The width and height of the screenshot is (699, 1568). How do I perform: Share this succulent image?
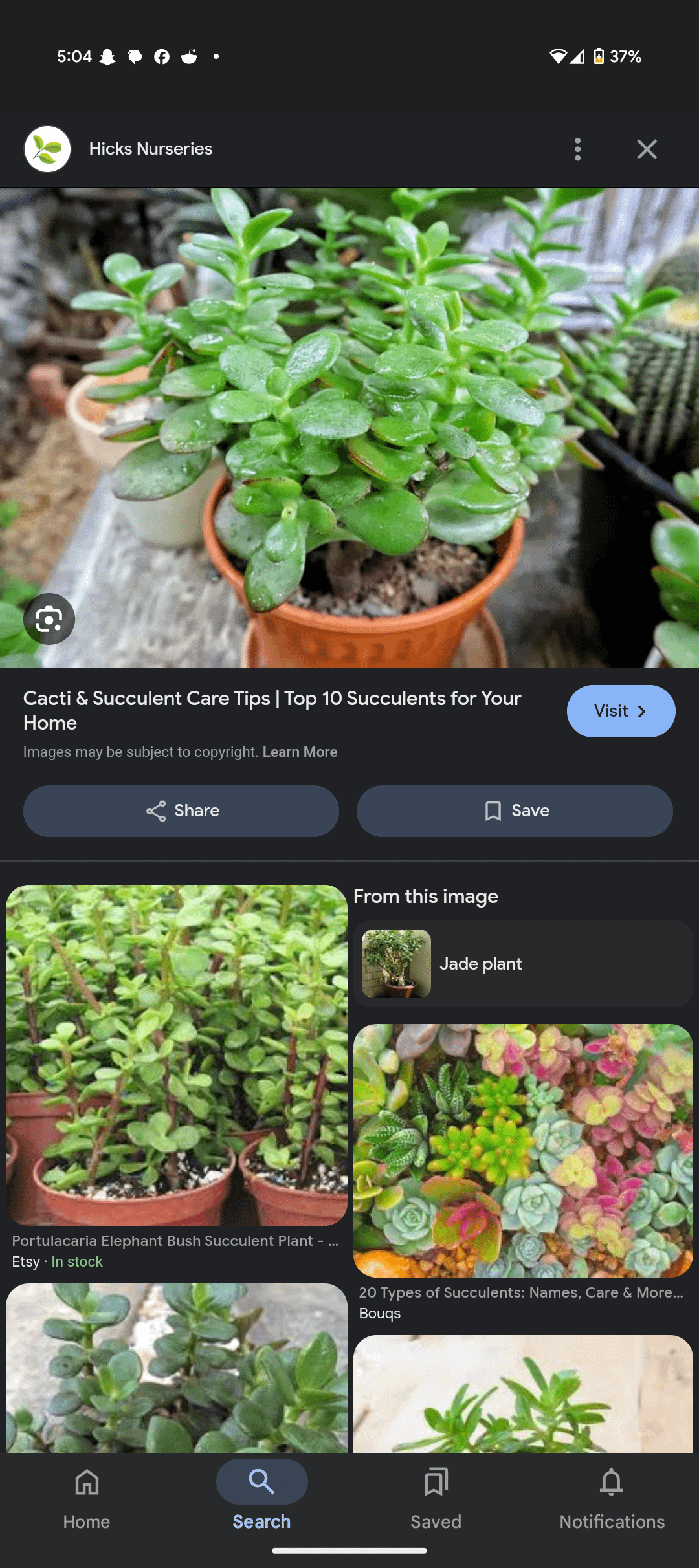181,811
